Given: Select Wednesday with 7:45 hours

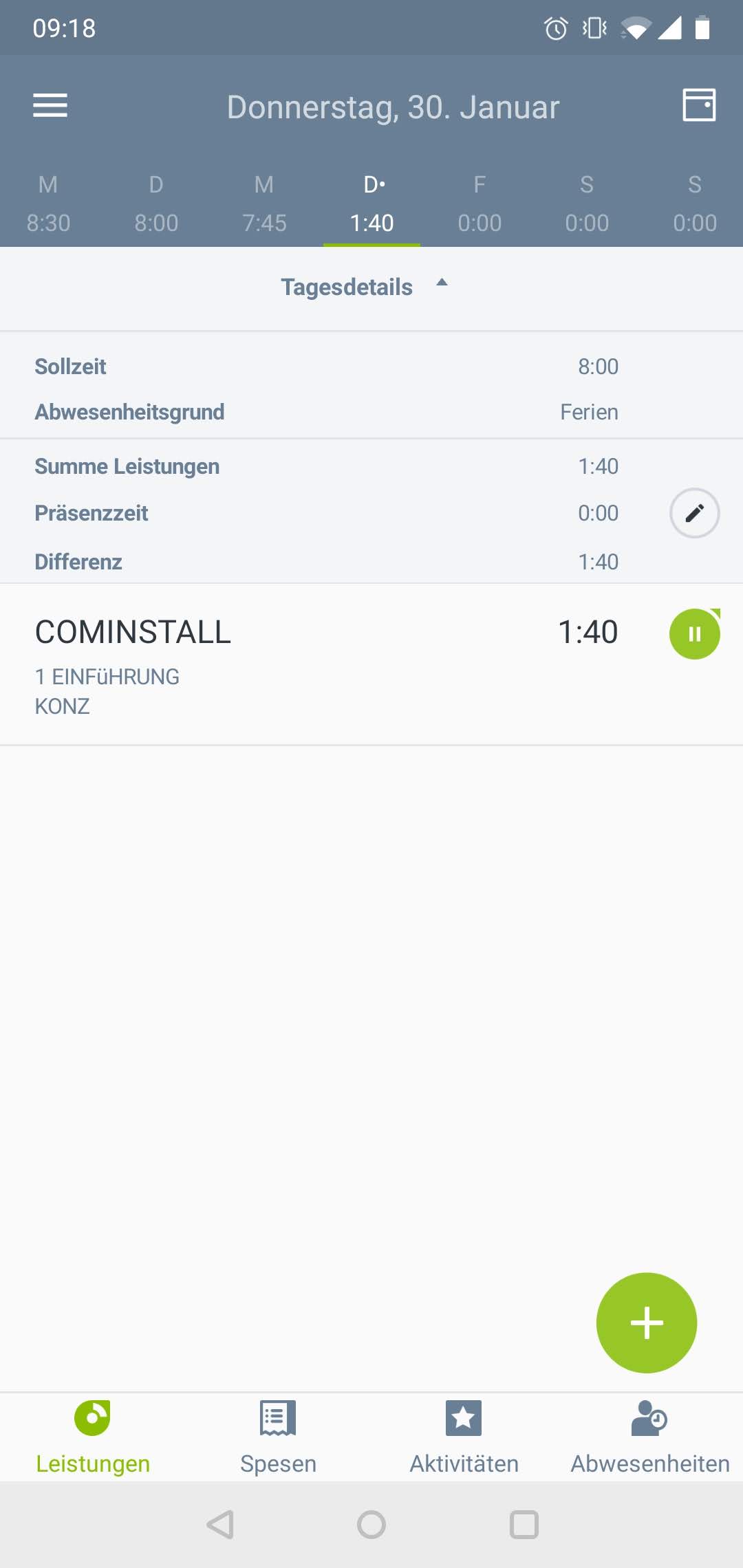Looking at the screenshot, I should pos(264,204).
